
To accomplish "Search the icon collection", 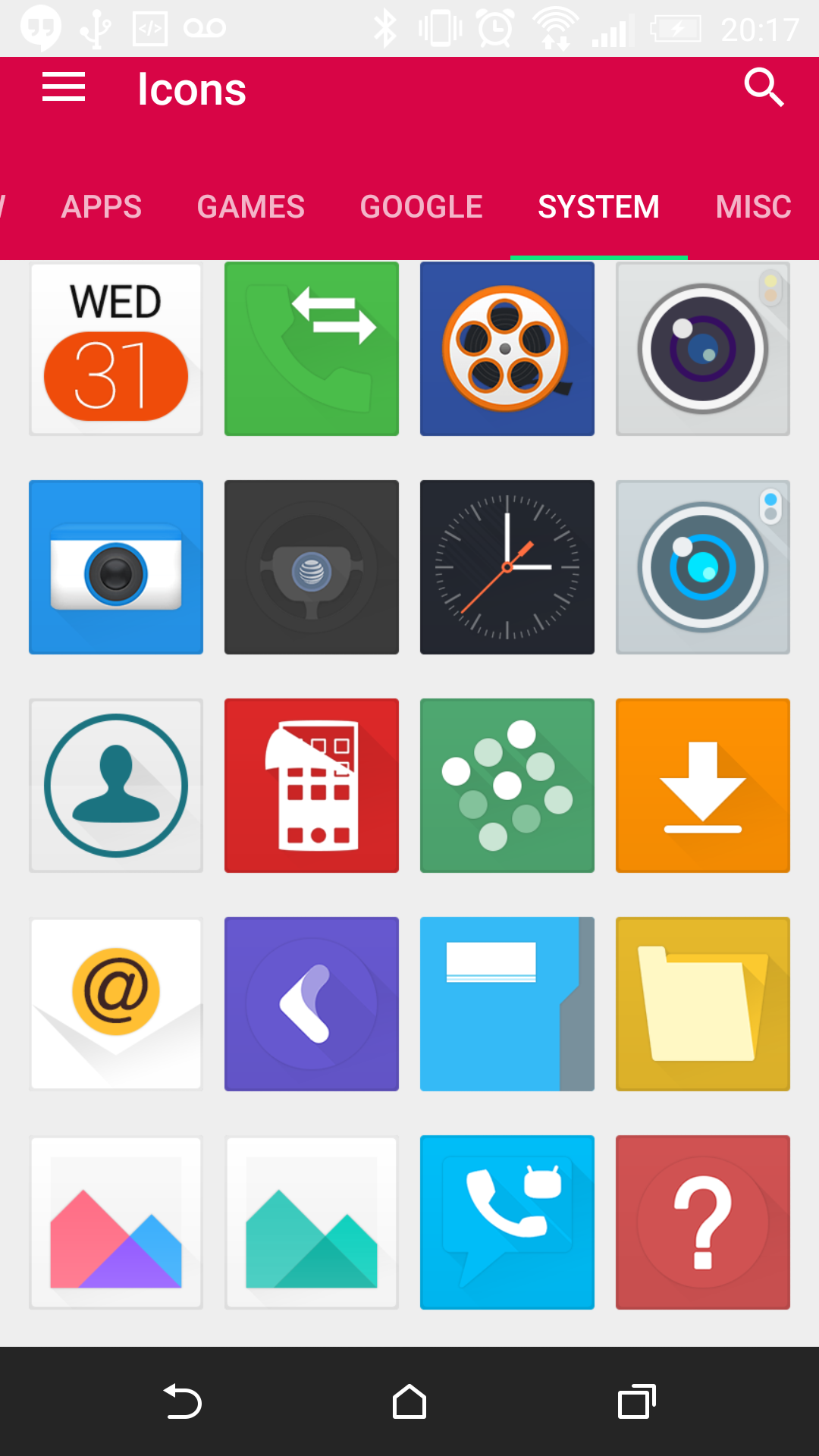I will coord(763,87).
